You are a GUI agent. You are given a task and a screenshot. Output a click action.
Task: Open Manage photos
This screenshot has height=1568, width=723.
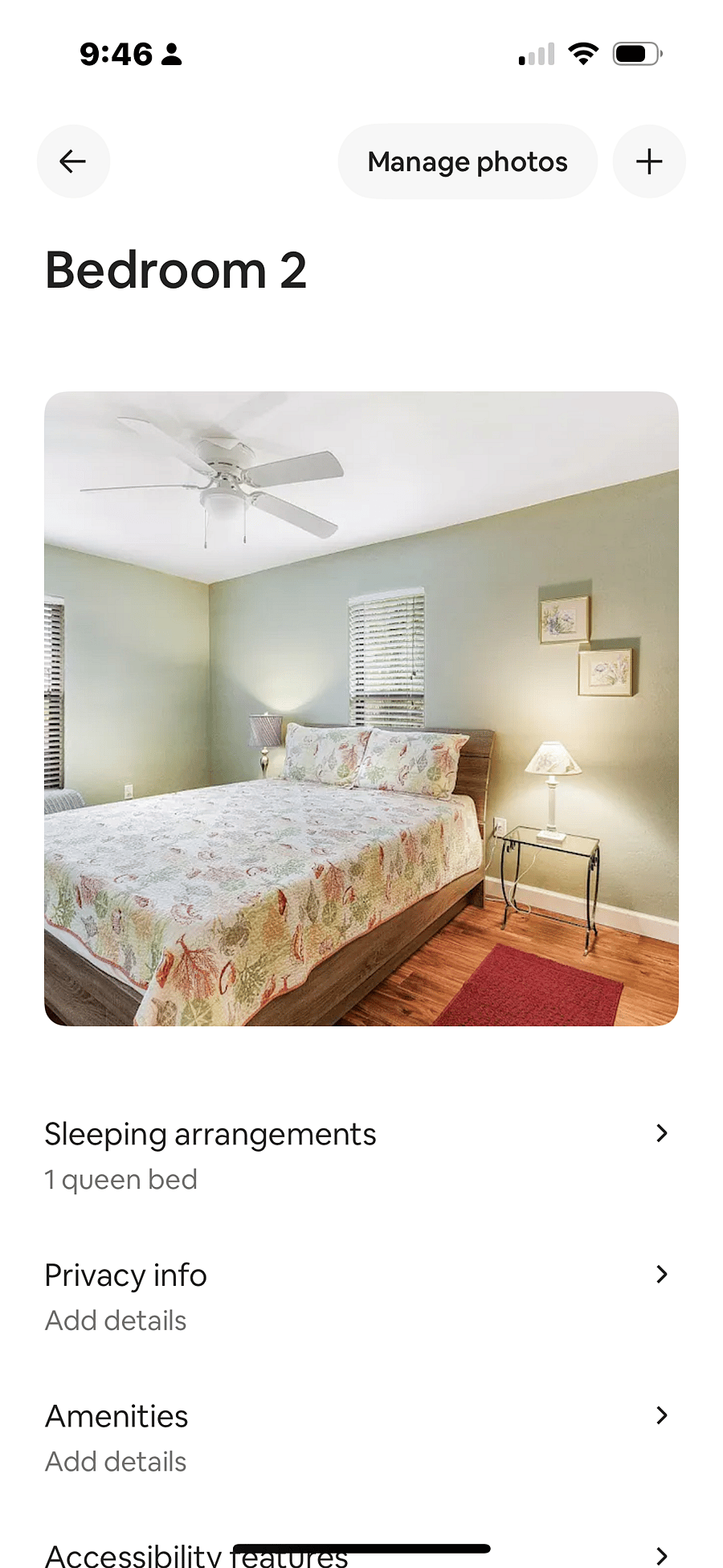468,162
